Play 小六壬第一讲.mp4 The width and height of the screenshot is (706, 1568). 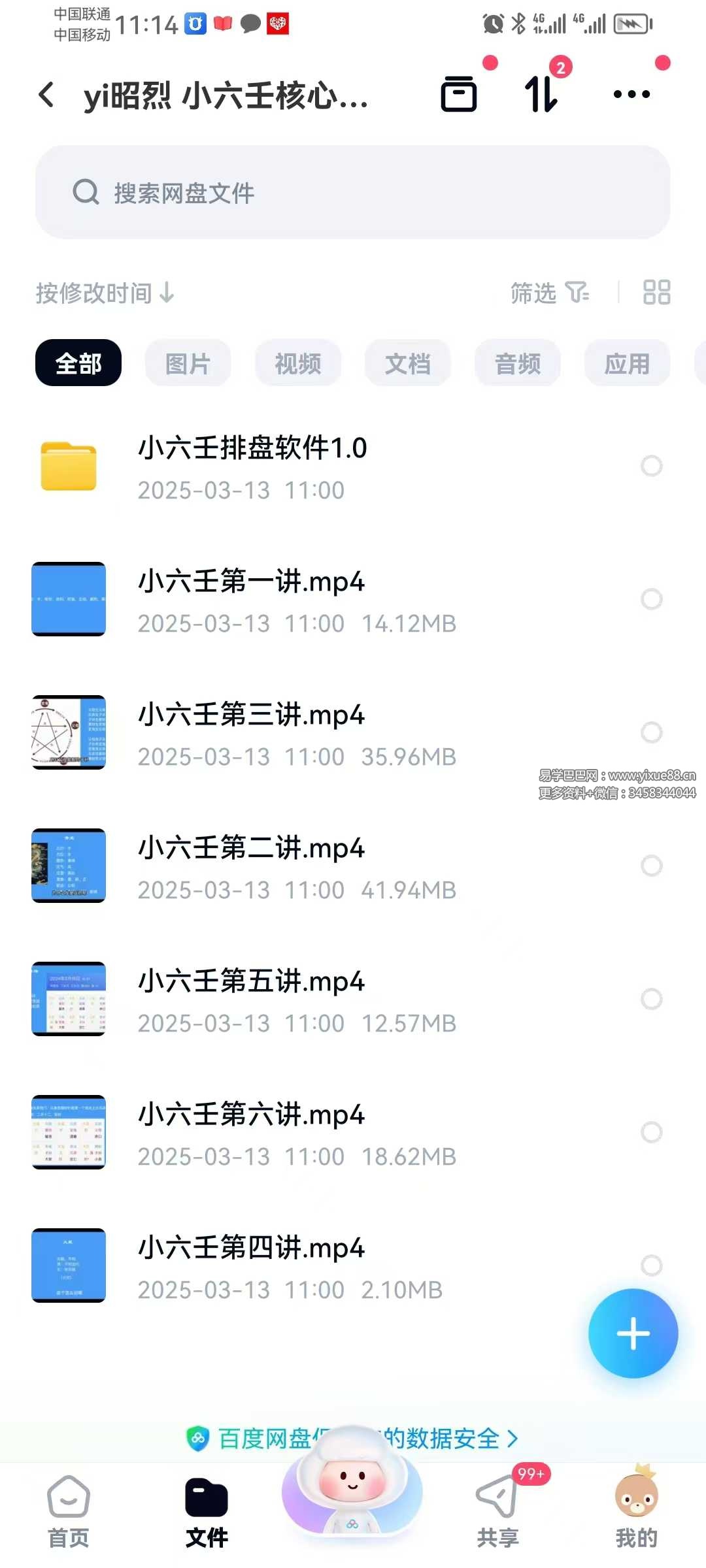pyautogui.click(x=251, y=600)
